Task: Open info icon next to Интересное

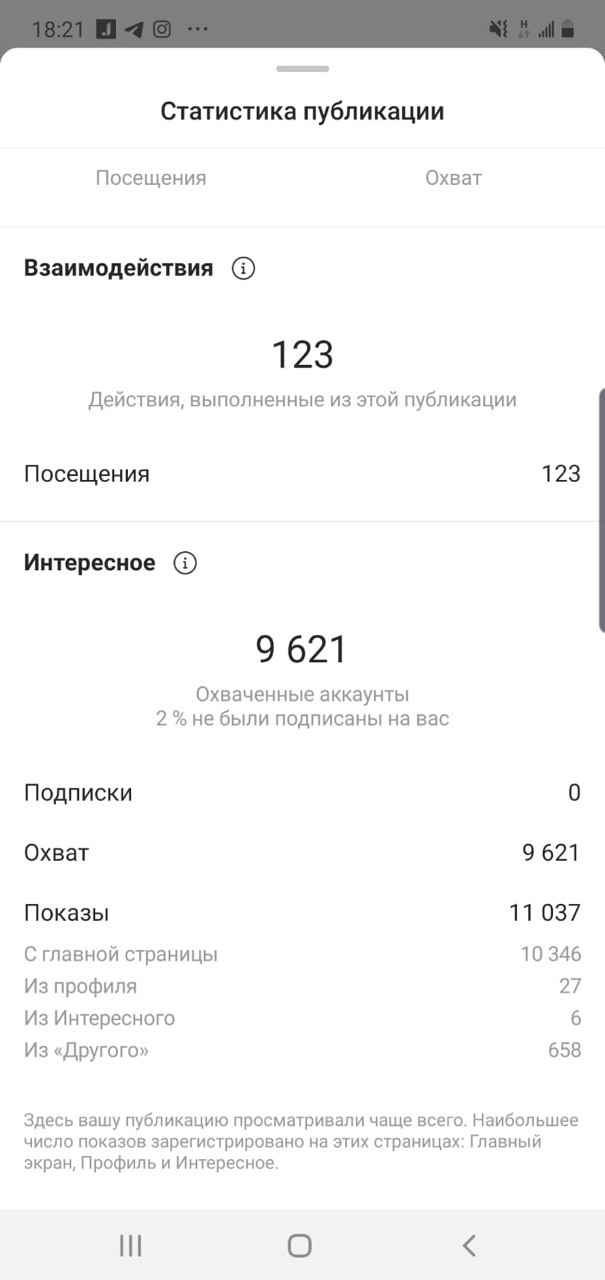Action: point(185,563)
